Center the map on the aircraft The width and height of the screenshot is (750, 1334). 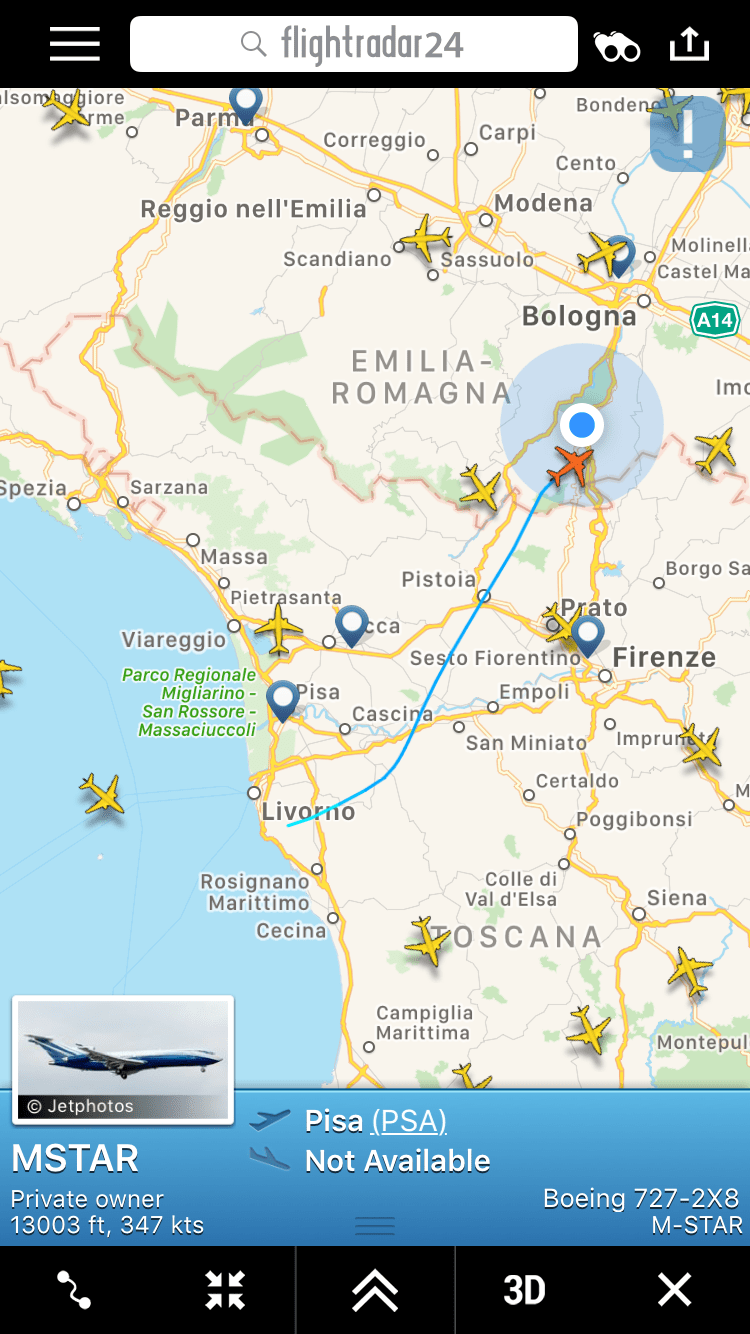(225, 1290)
